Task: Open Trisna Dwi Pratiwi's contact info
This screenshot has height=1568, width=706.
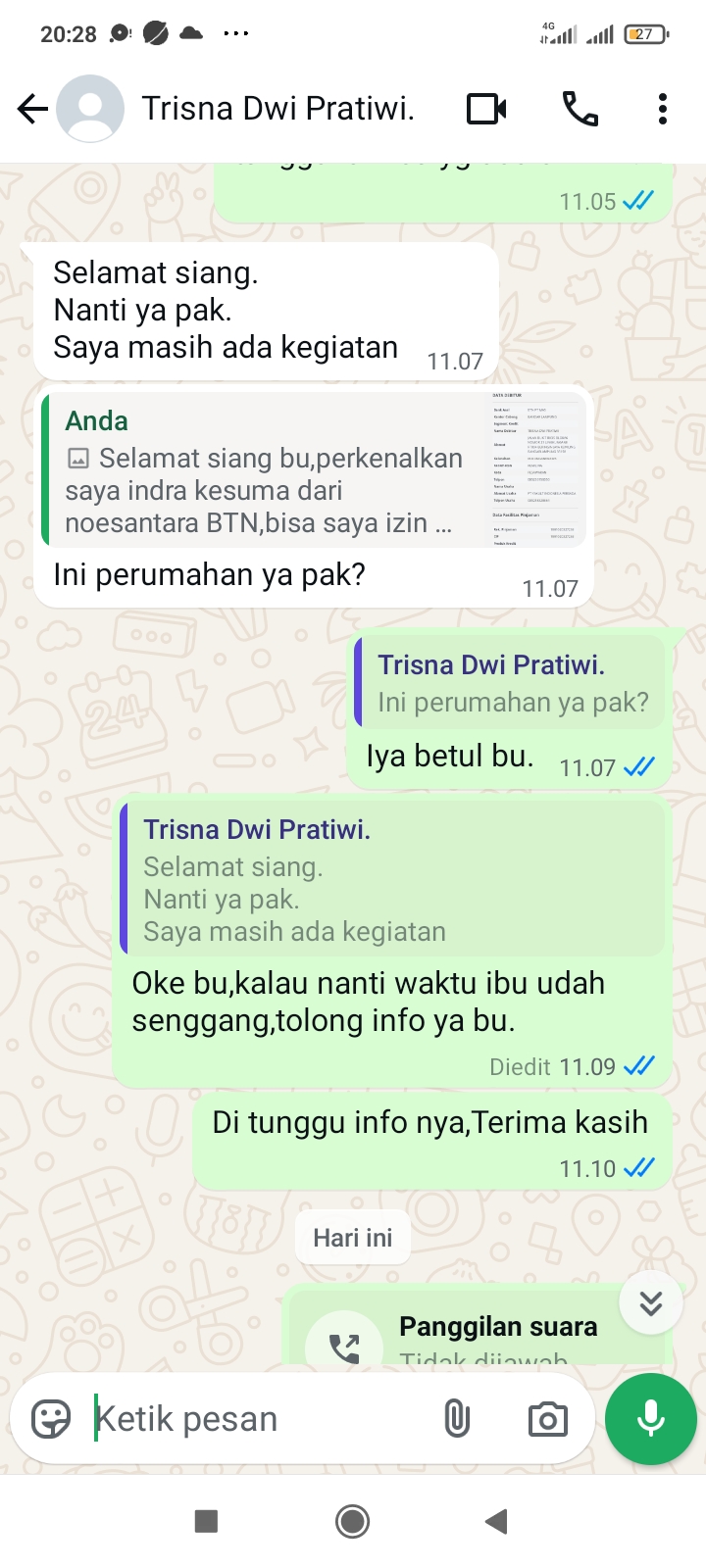Action: point(277,109)
